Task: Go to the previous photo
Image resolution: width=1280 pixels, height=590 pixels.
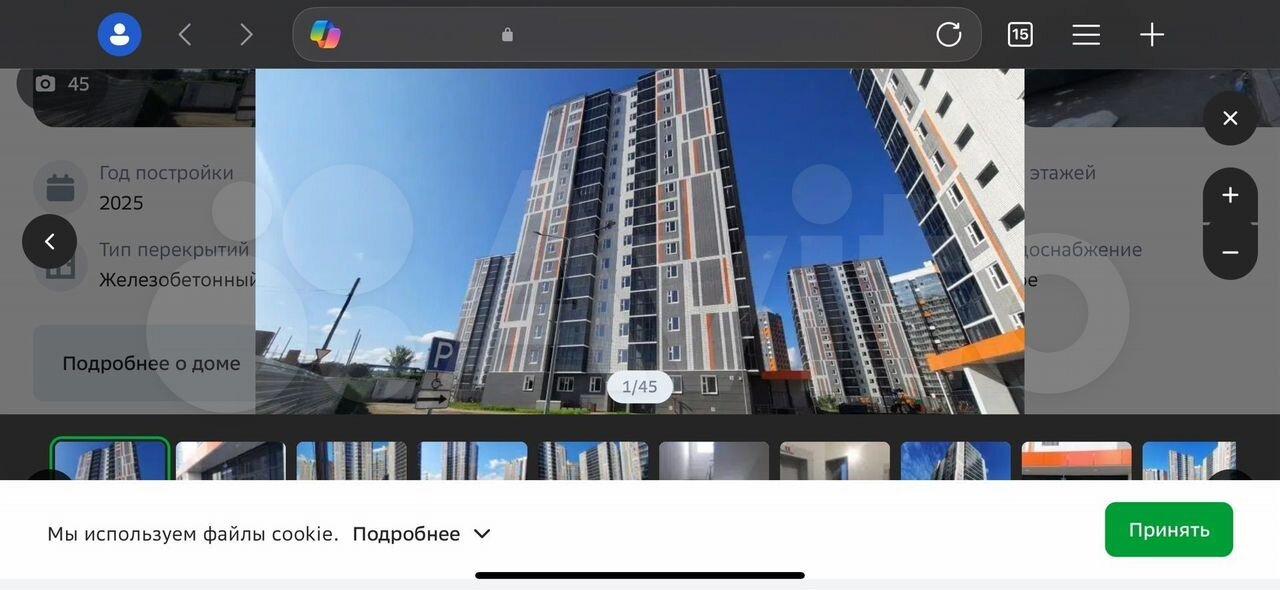Action: click(x=49, y=241)
